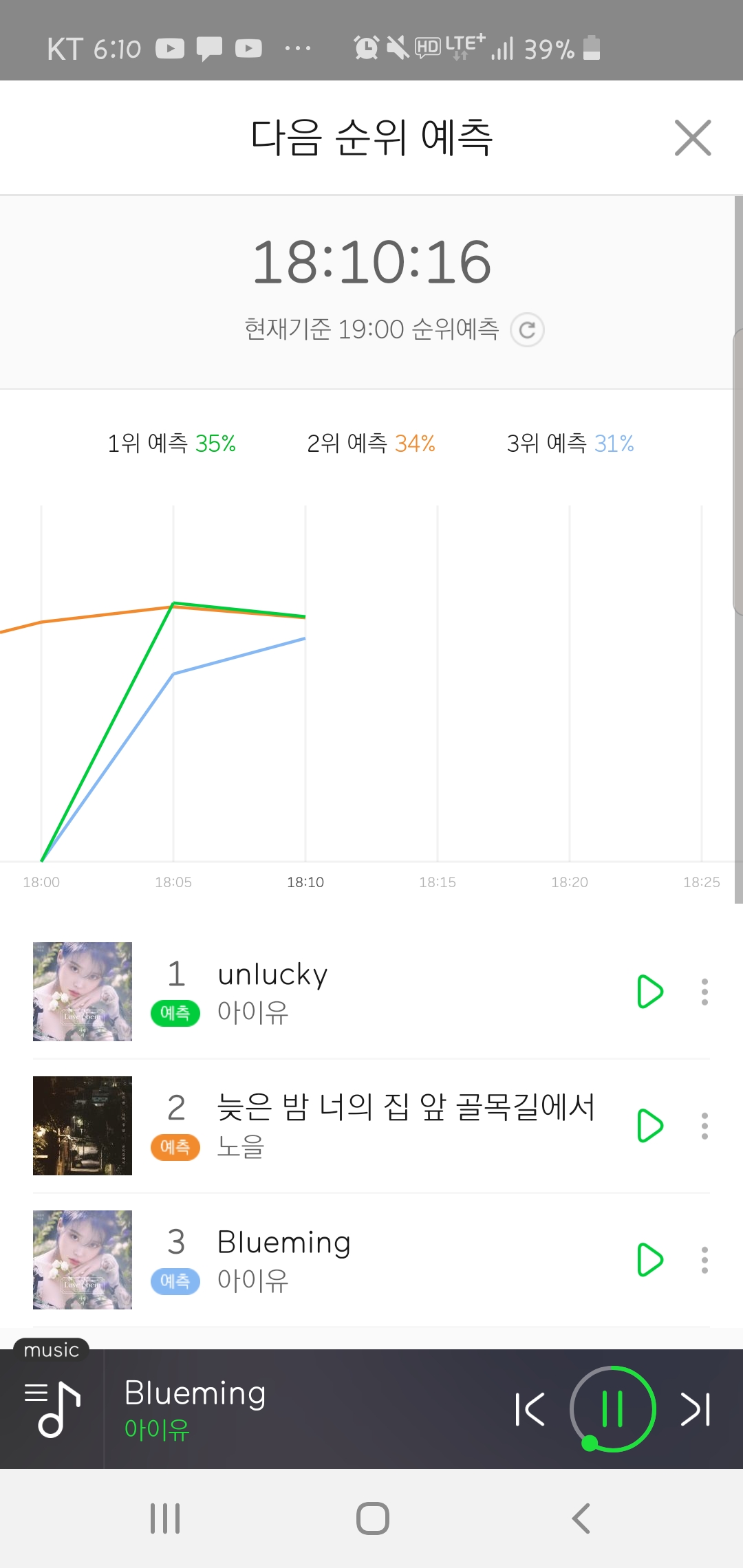
Task: Open recent apps from the navigation bar
Action: (x=165, y=1518)
